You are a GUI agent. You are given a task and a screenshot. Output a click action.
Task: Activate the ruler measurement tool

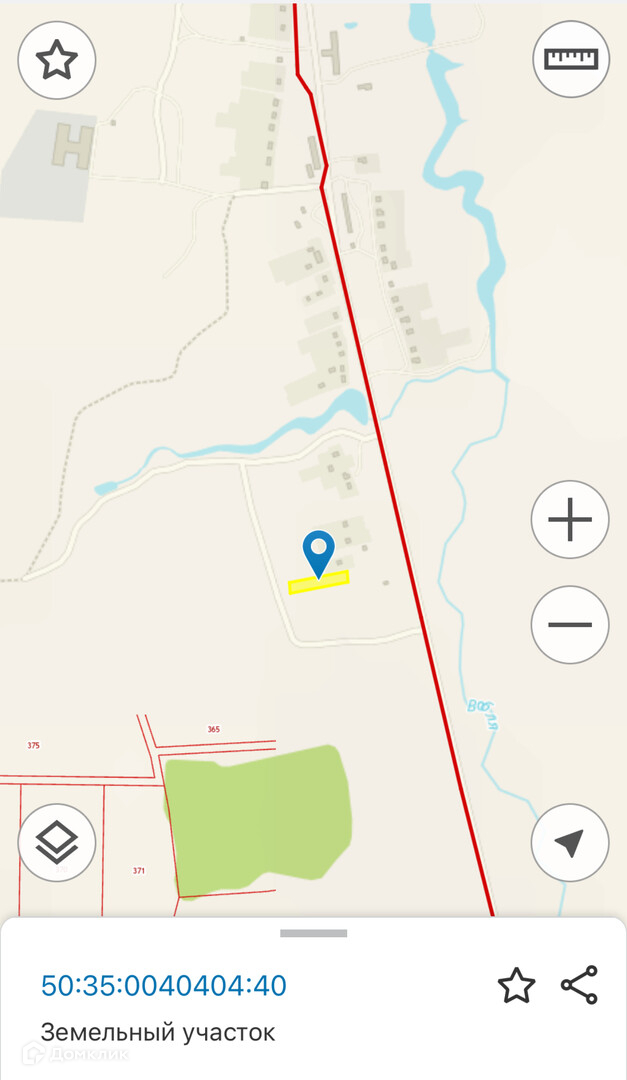tap(570, 59)
